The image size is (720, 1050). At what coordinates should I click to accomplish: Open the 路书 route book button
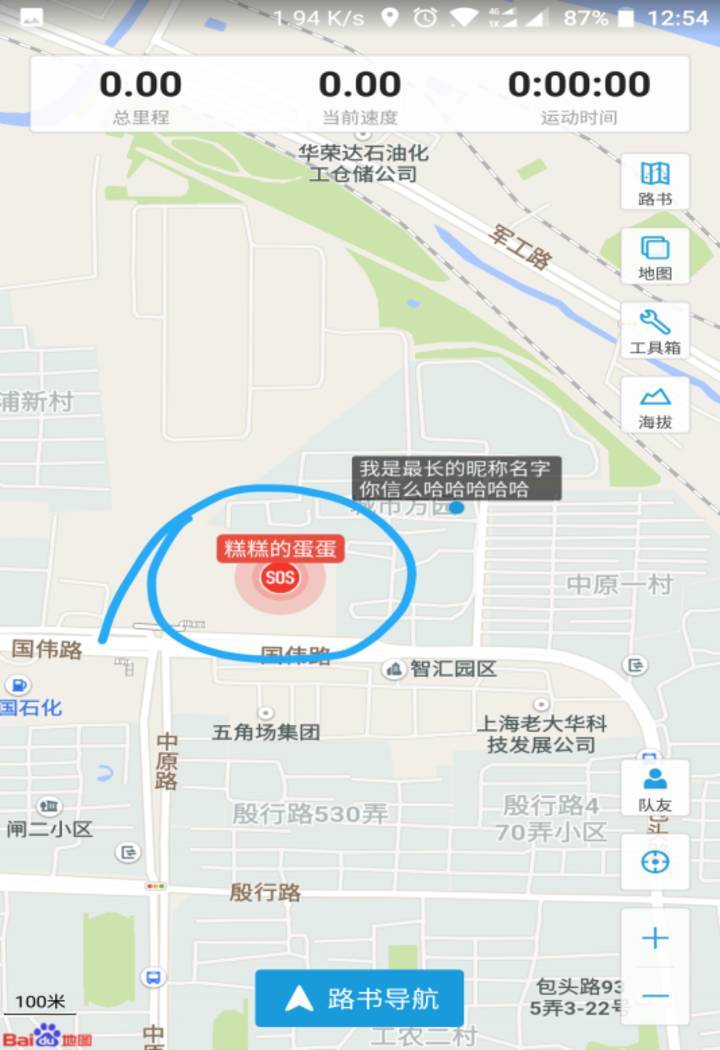[655, 182]
